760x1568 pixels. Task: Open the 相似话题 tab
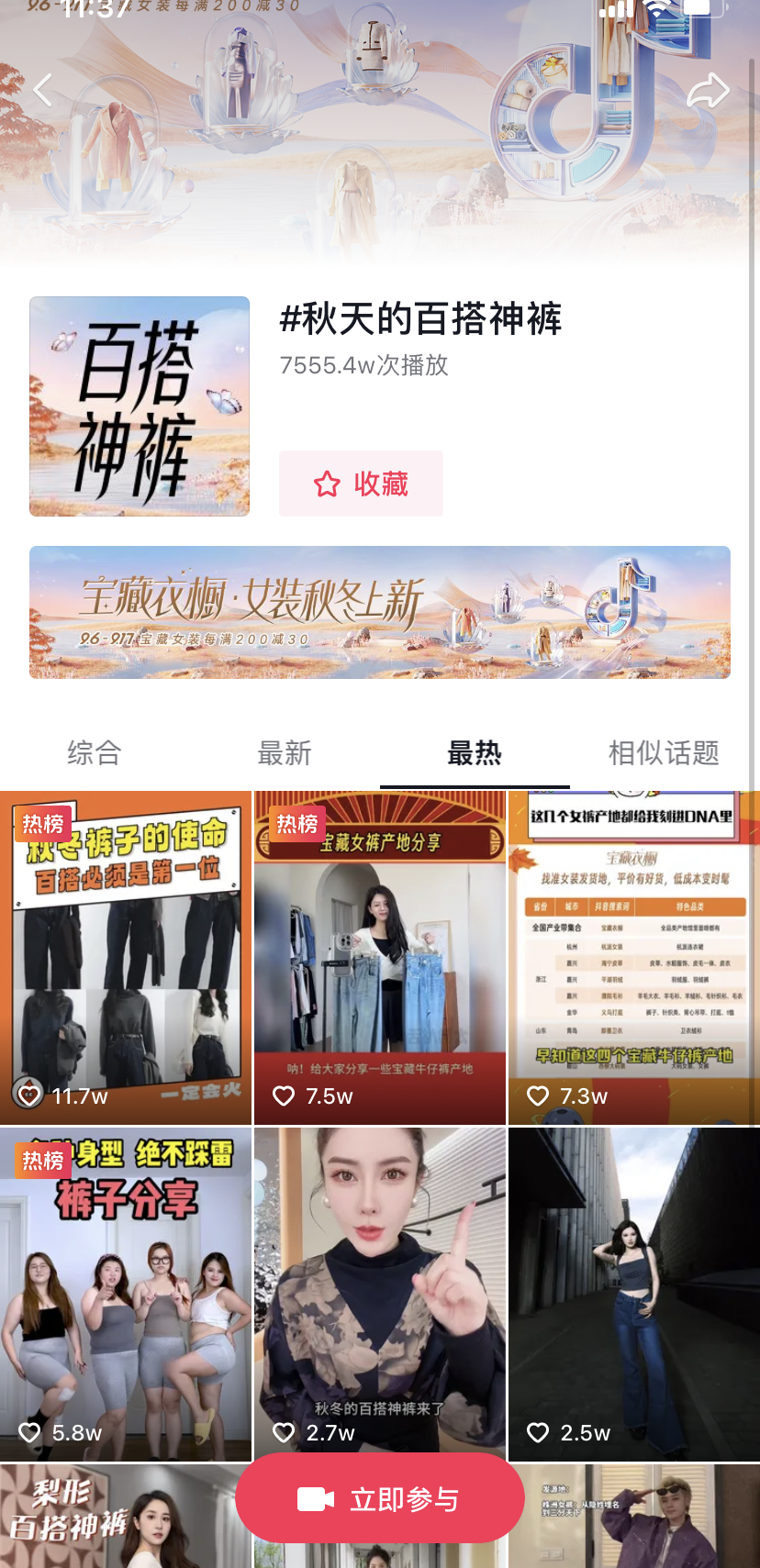point(664,753)
